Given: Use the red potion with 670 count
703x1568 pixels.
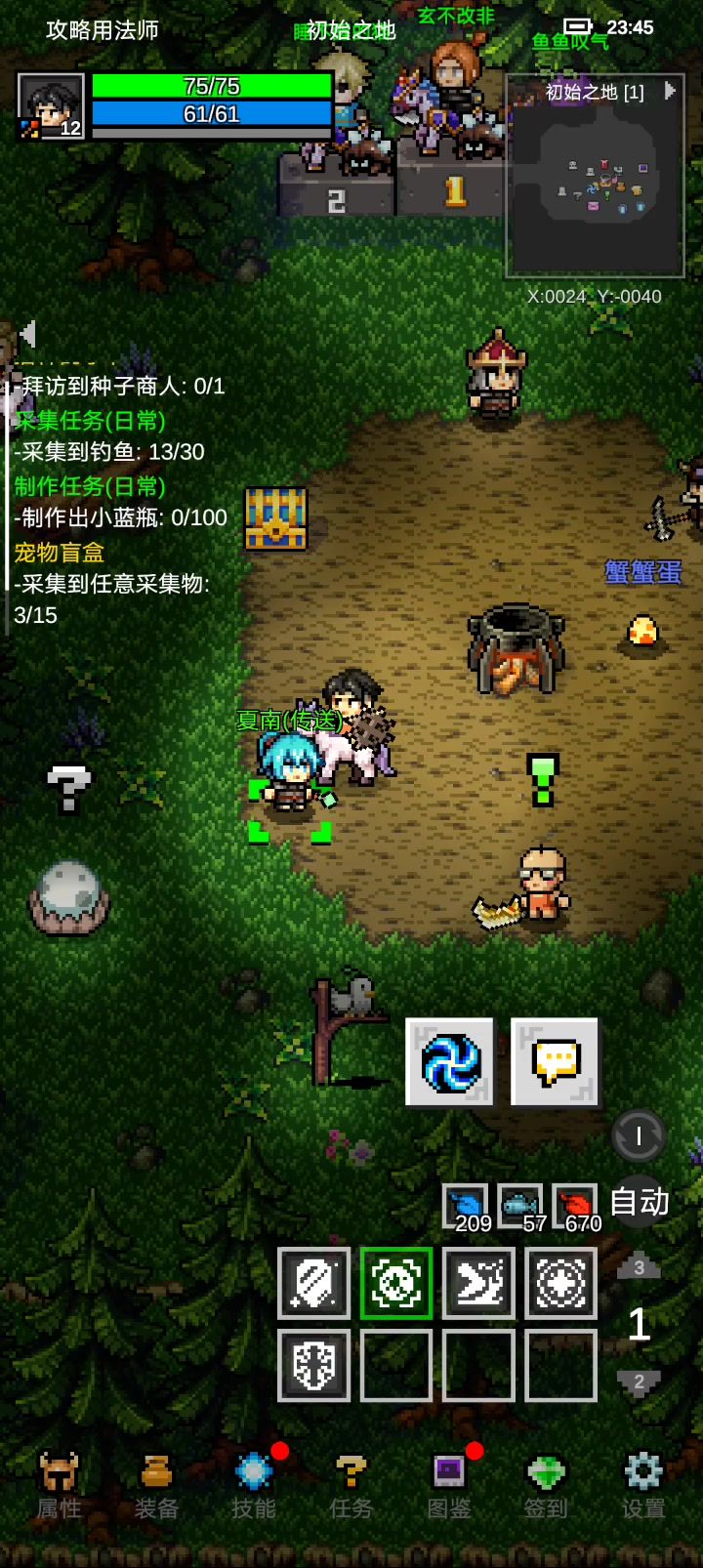Looking at the screenshot, I should coord(575,1207).
